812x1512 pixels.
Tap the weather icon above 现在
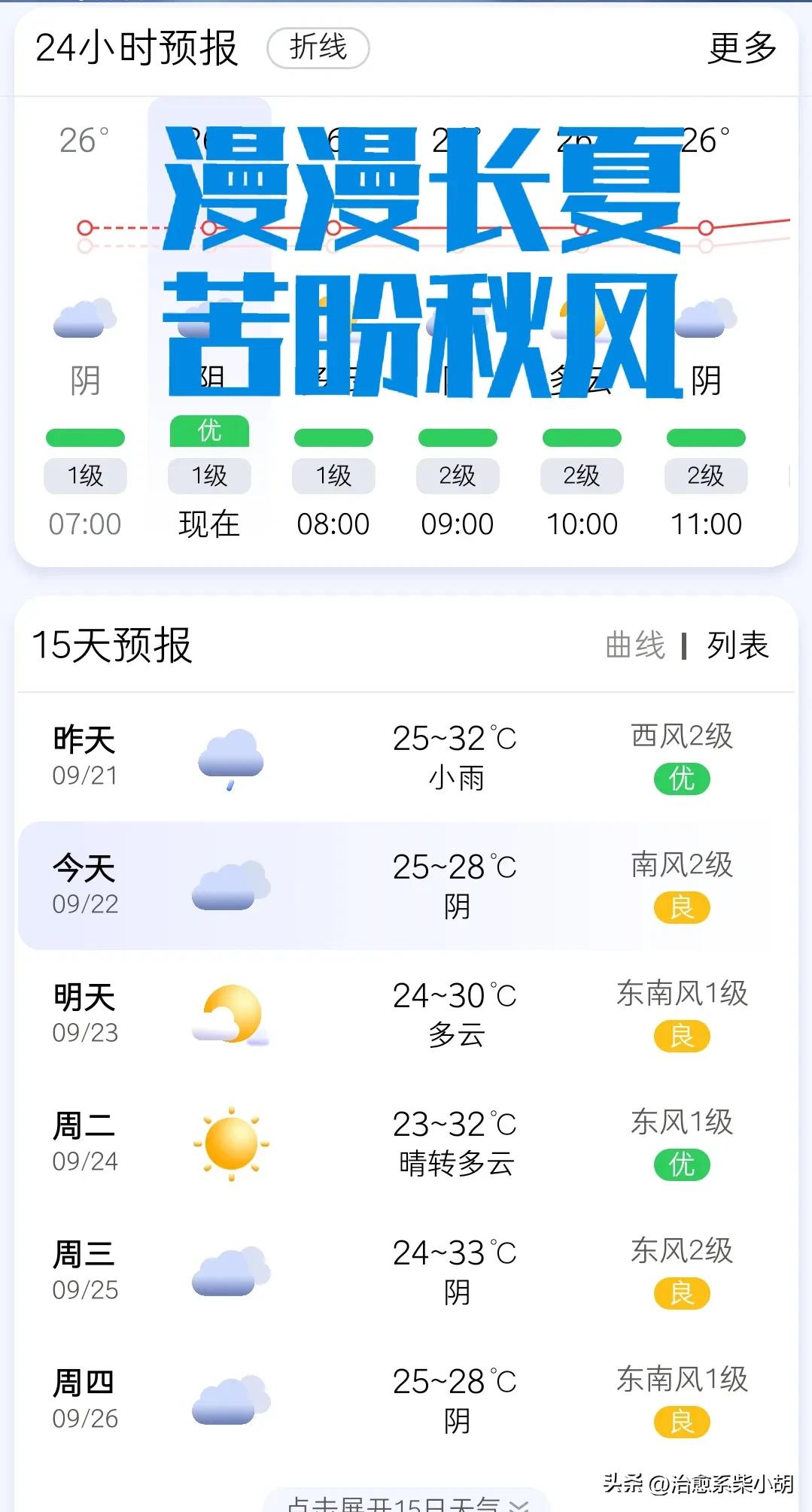pos(209,319)
